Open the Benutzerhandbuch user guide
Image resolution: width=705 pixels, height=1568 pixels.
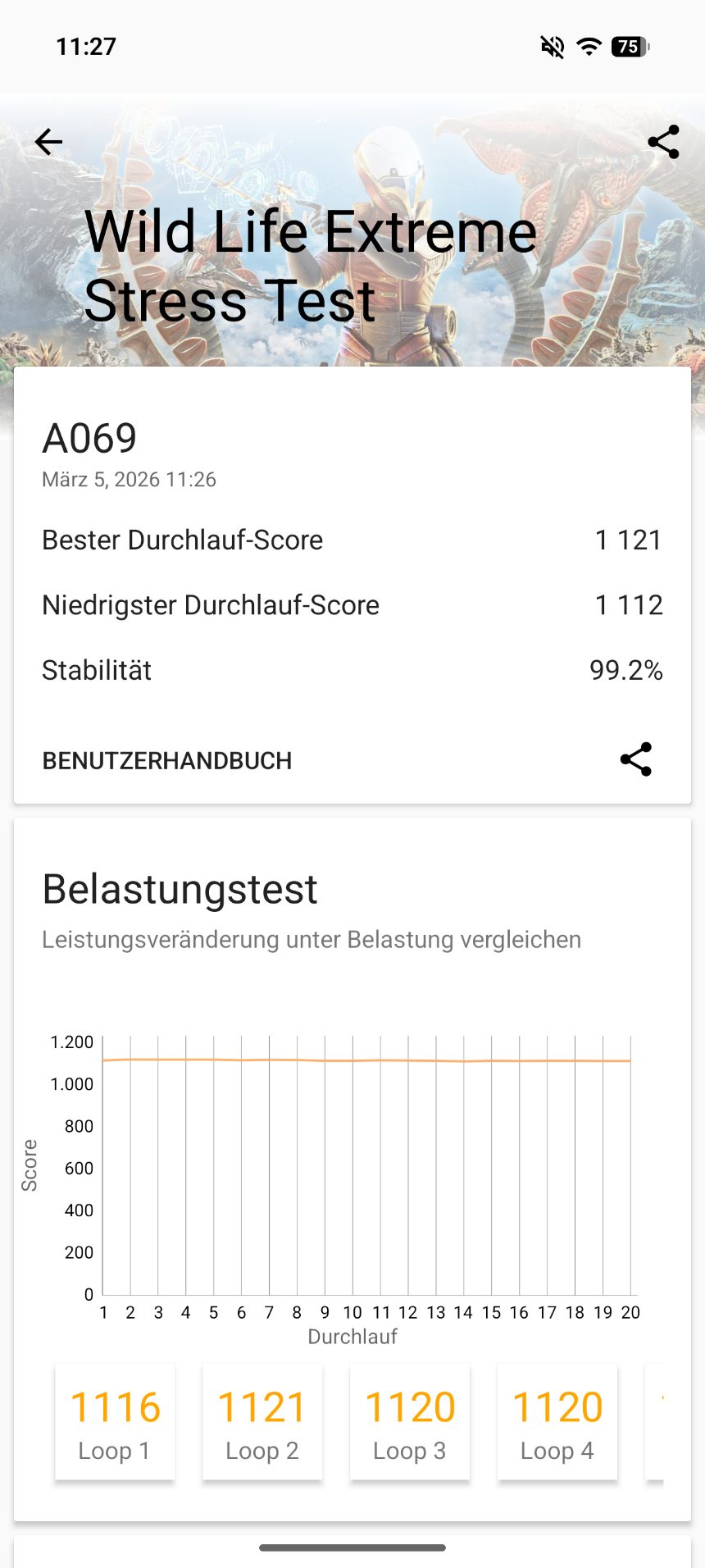point(167,760)
